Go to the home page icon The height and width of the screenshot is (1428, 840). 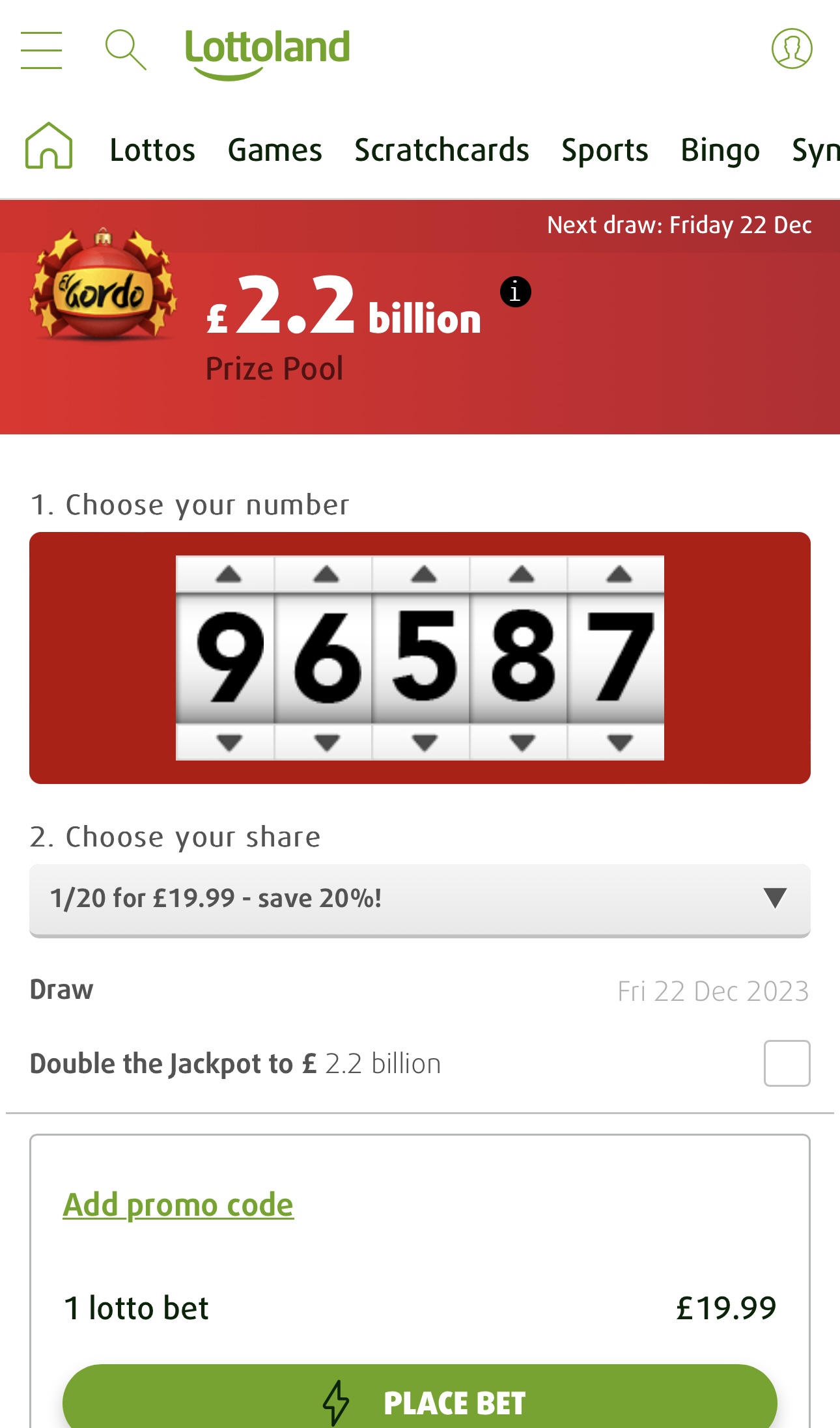[49, 146]
